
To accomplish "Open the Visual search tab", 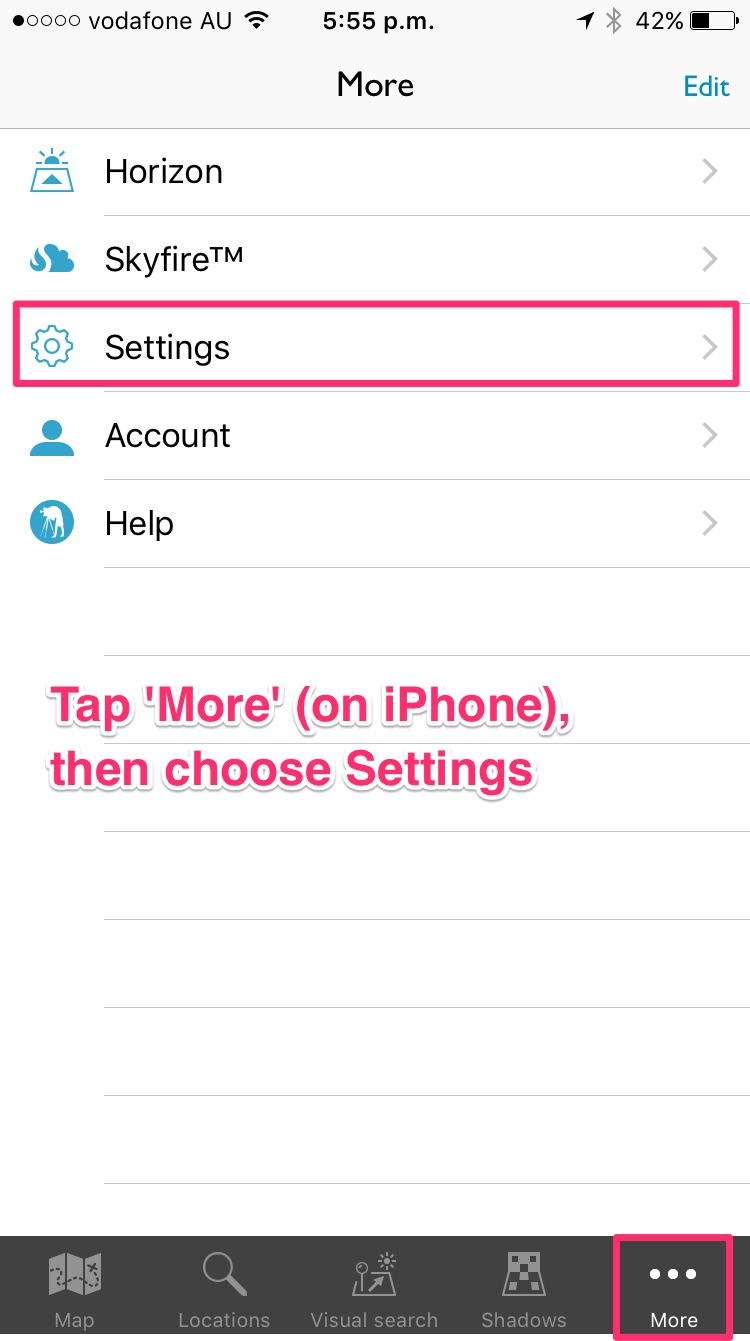I will click(x=374, y=1290).
